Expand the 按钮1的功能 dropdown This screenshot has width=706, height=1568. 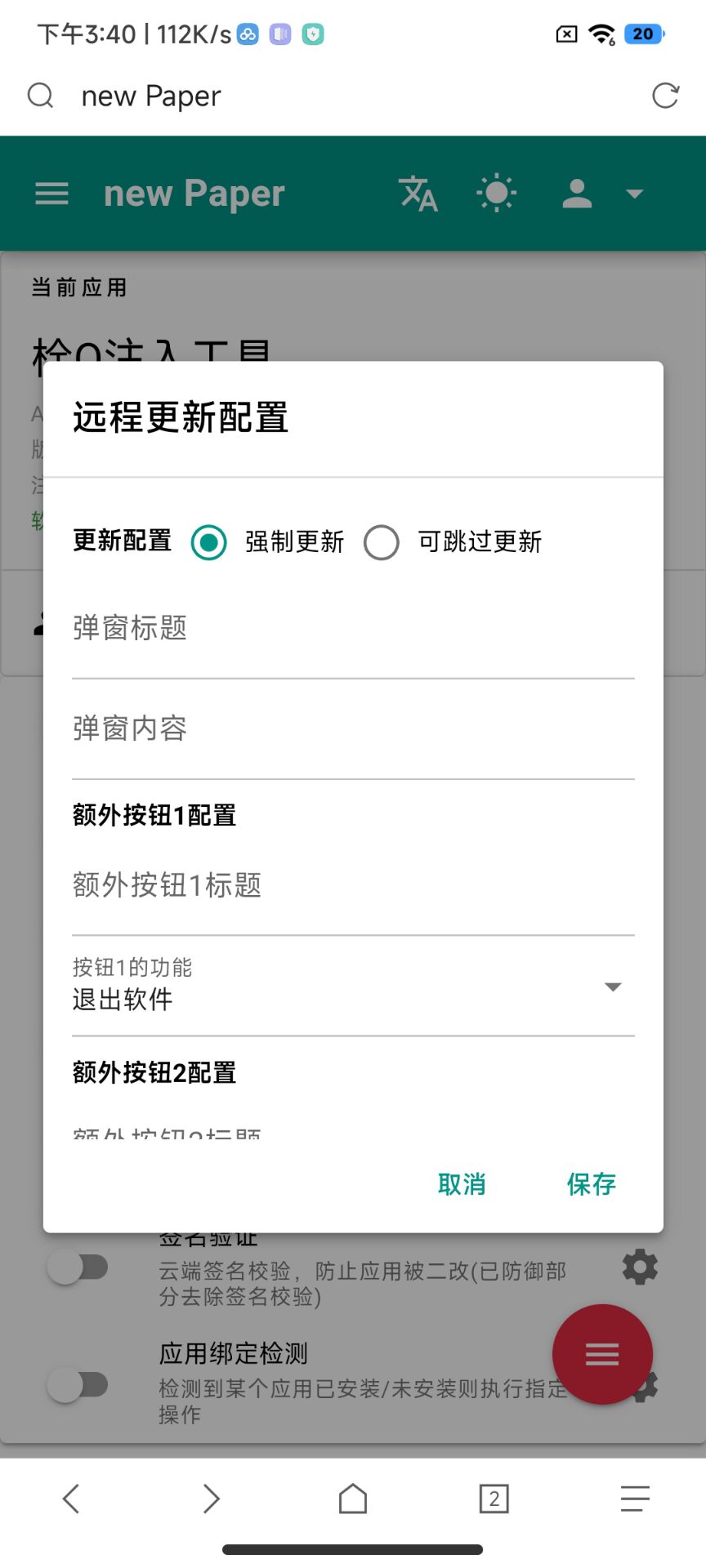(x=353, y=987)
